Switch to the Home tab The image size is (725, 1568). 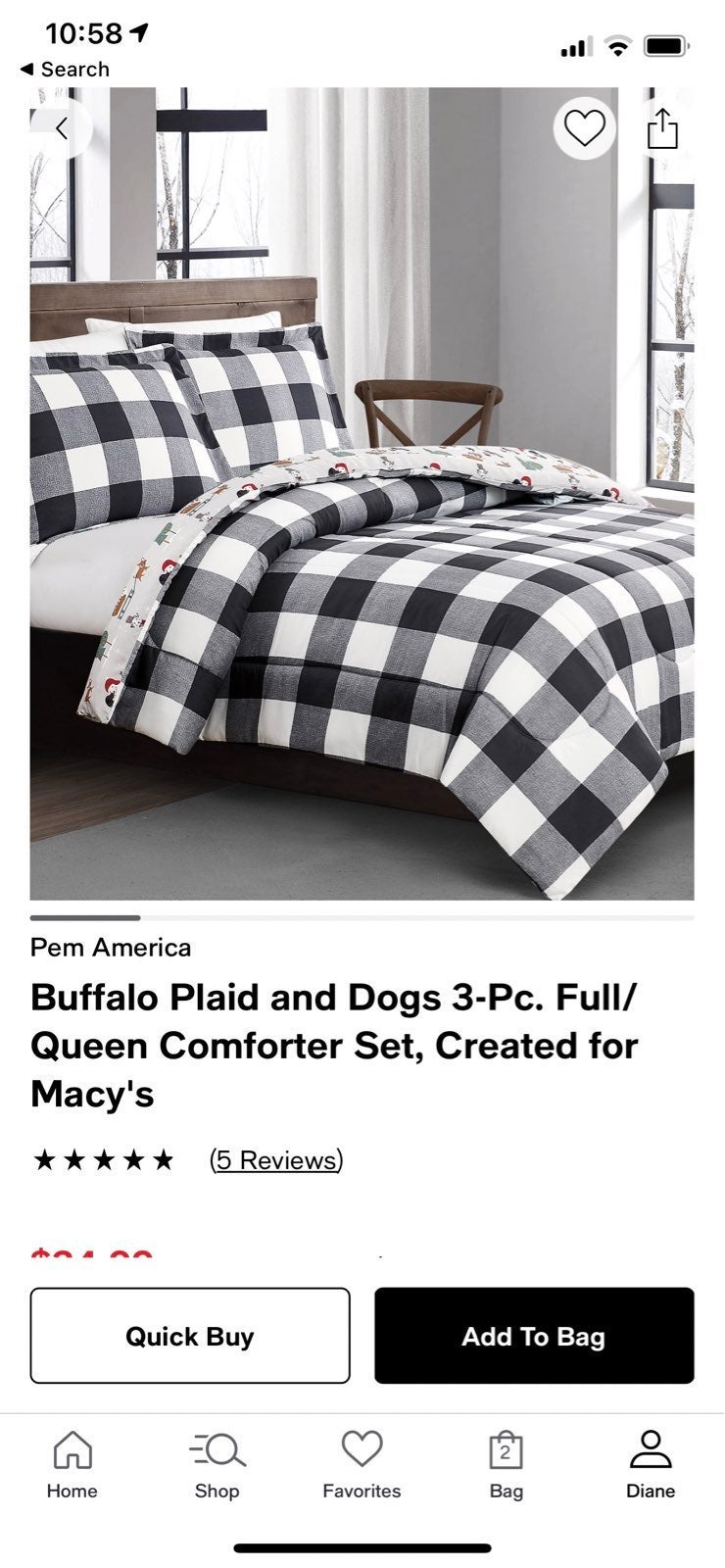[72, 1464]
